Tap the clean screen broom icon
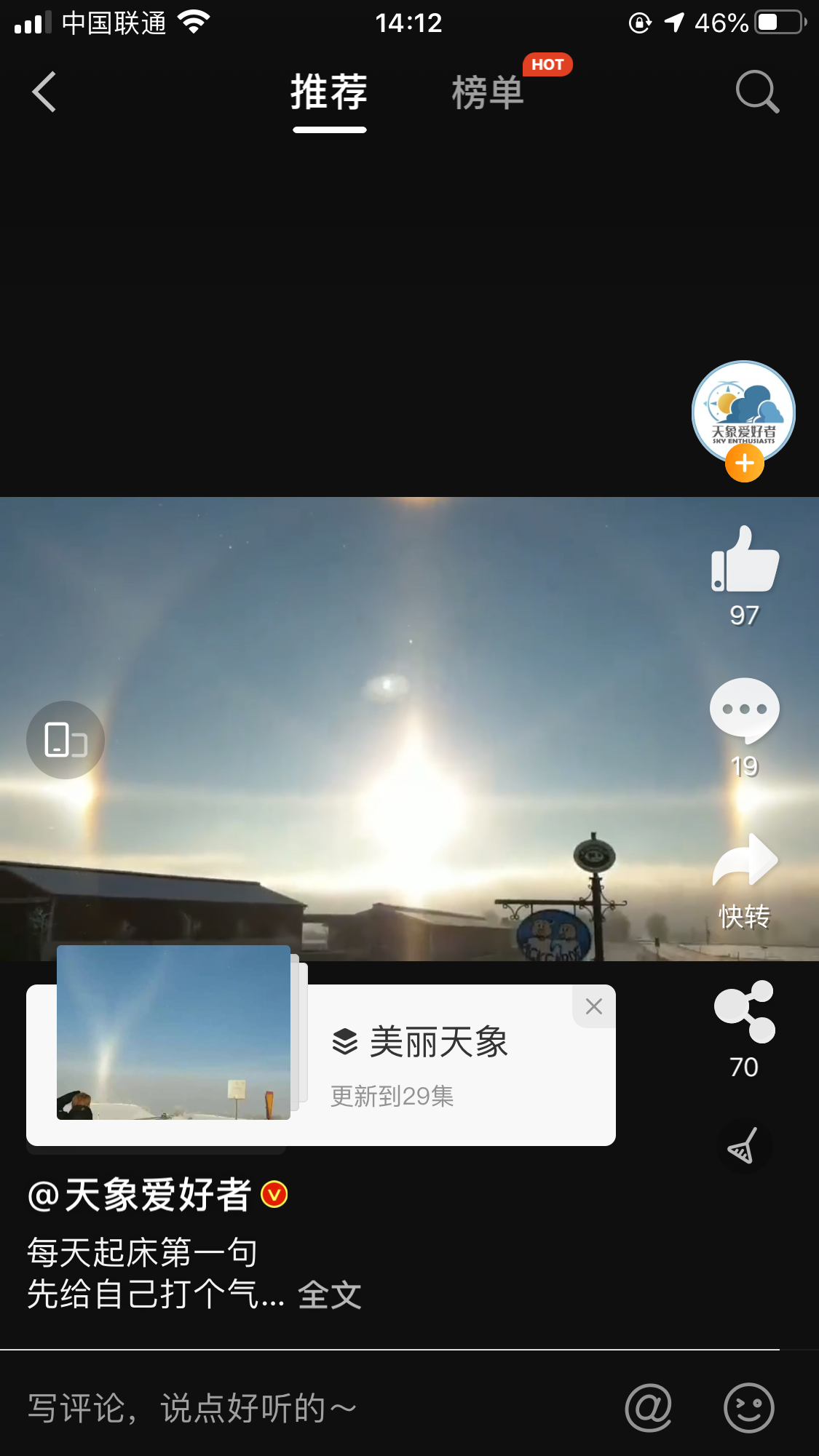819x1456 pixels. click(744, 1146)
